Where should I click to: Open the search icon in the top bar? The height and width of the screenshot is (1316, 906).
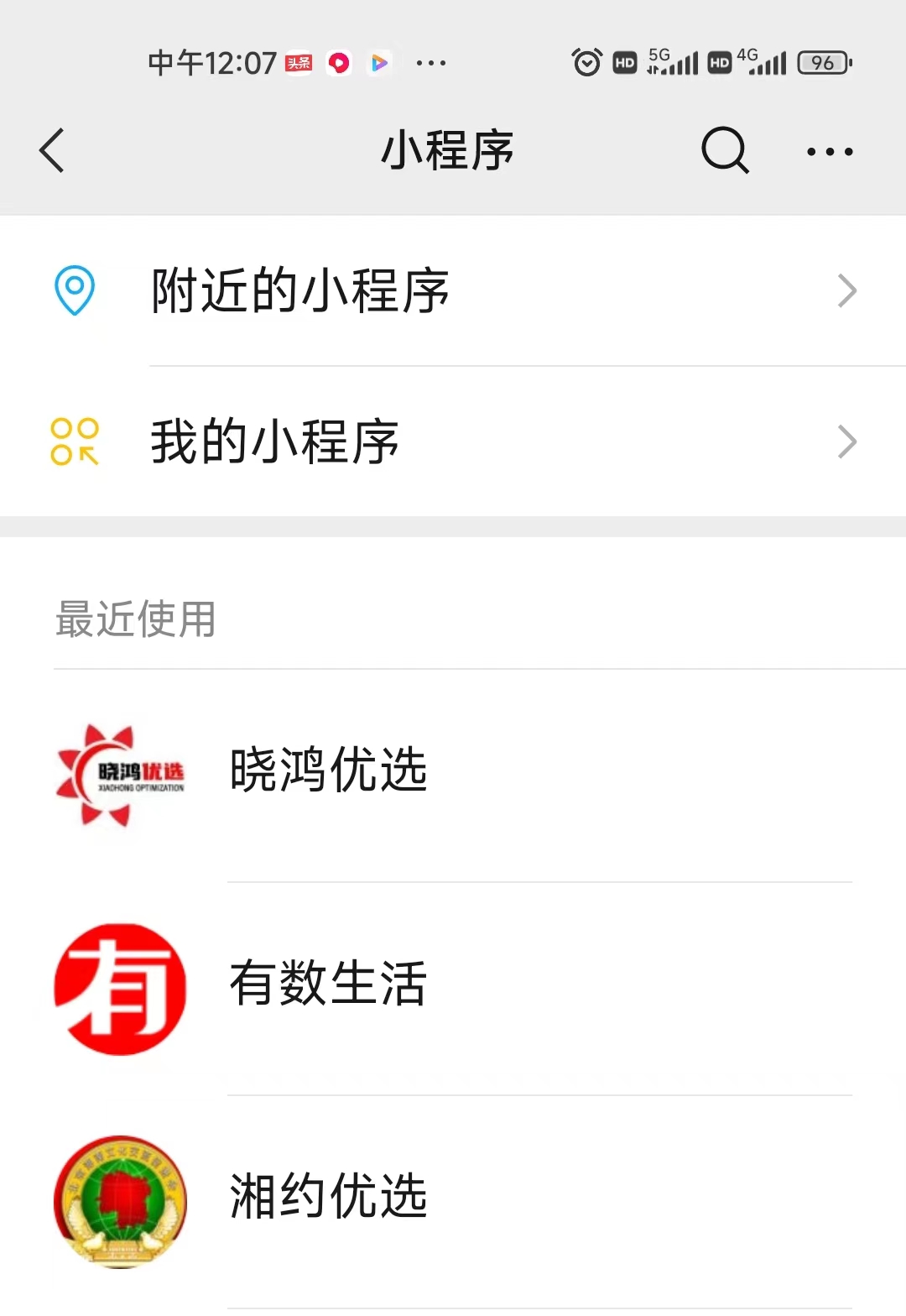[x=723, y=151]
